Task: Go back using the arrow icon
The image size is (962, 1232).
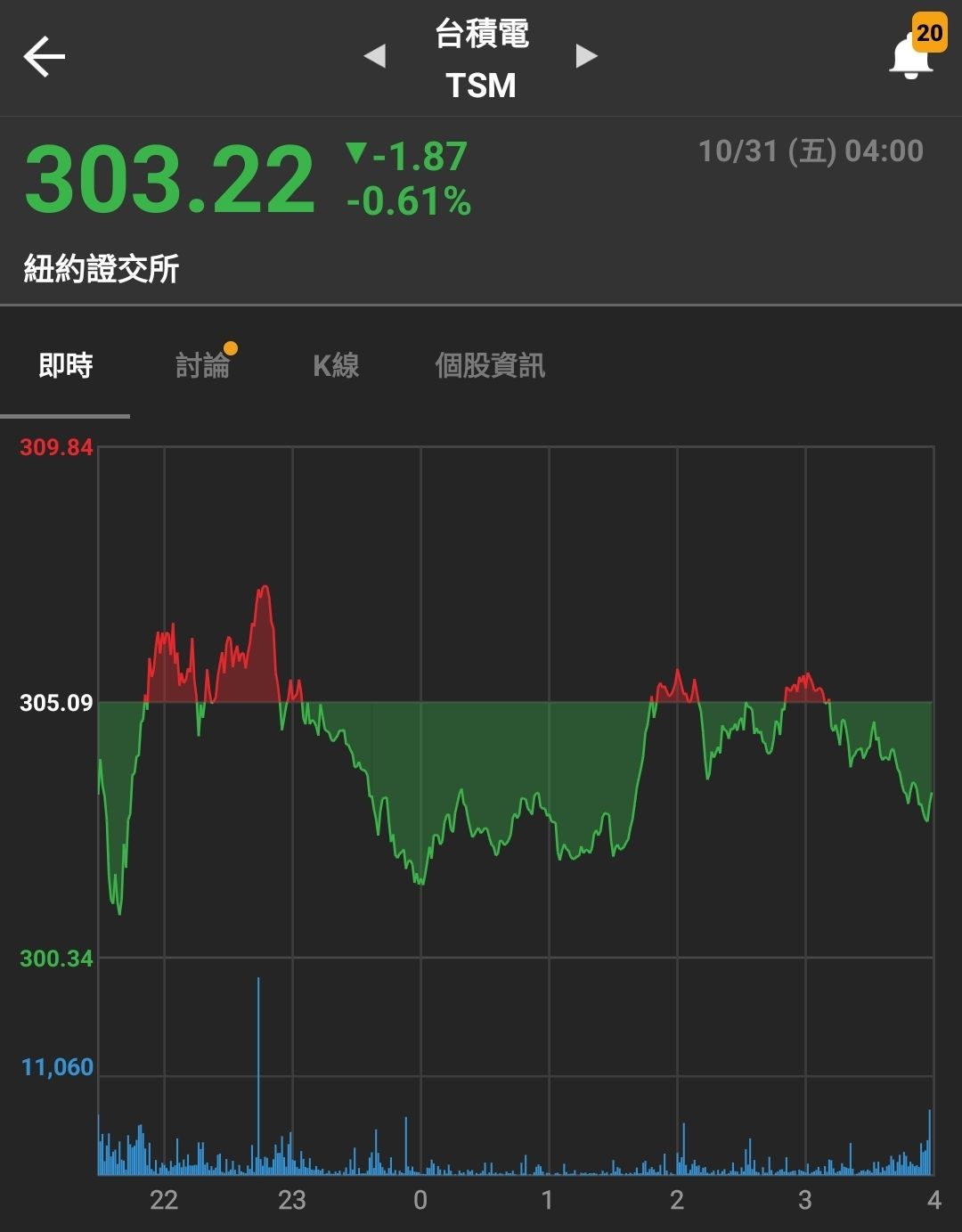Action: tap(45, 58)
